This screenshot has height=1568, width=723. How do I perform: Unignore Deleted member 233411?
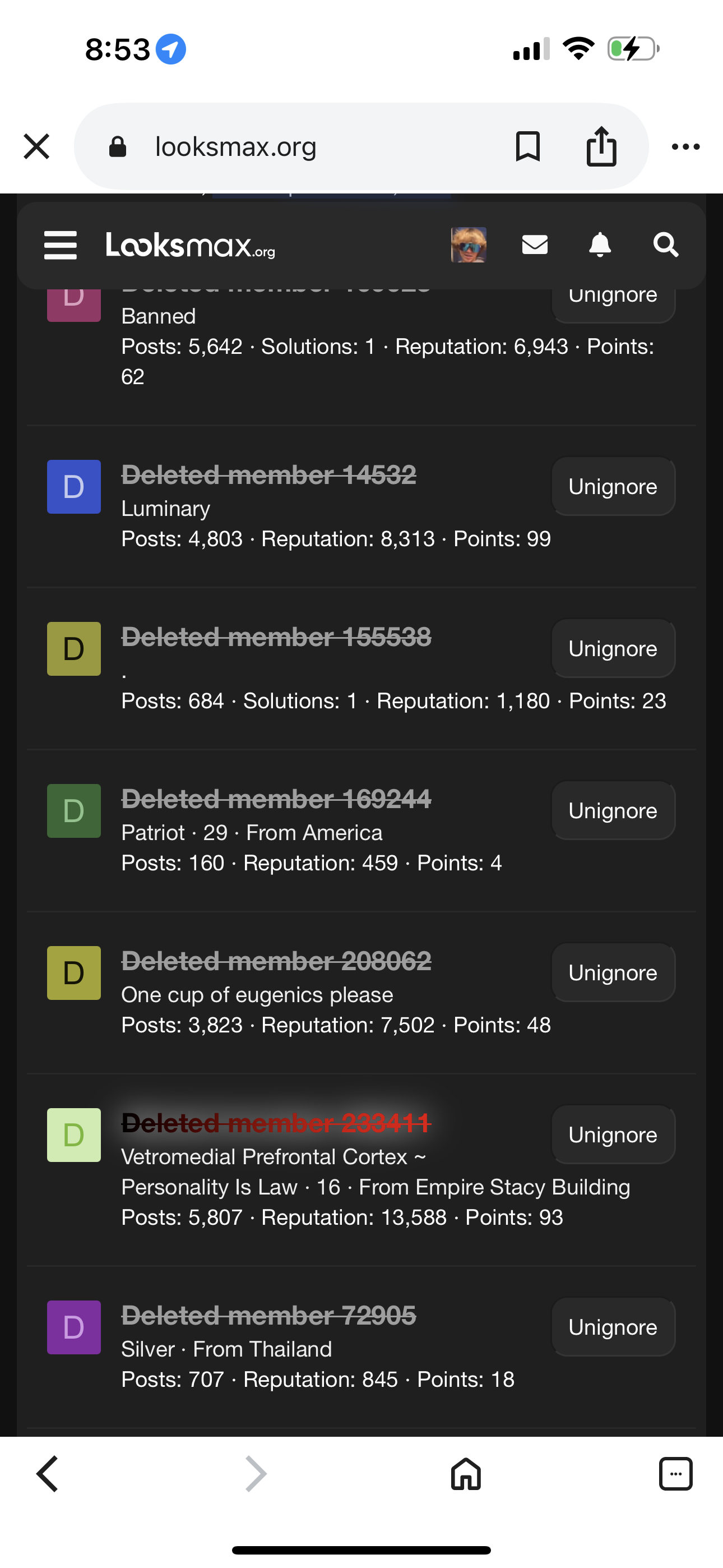[x=613, y=1135]
